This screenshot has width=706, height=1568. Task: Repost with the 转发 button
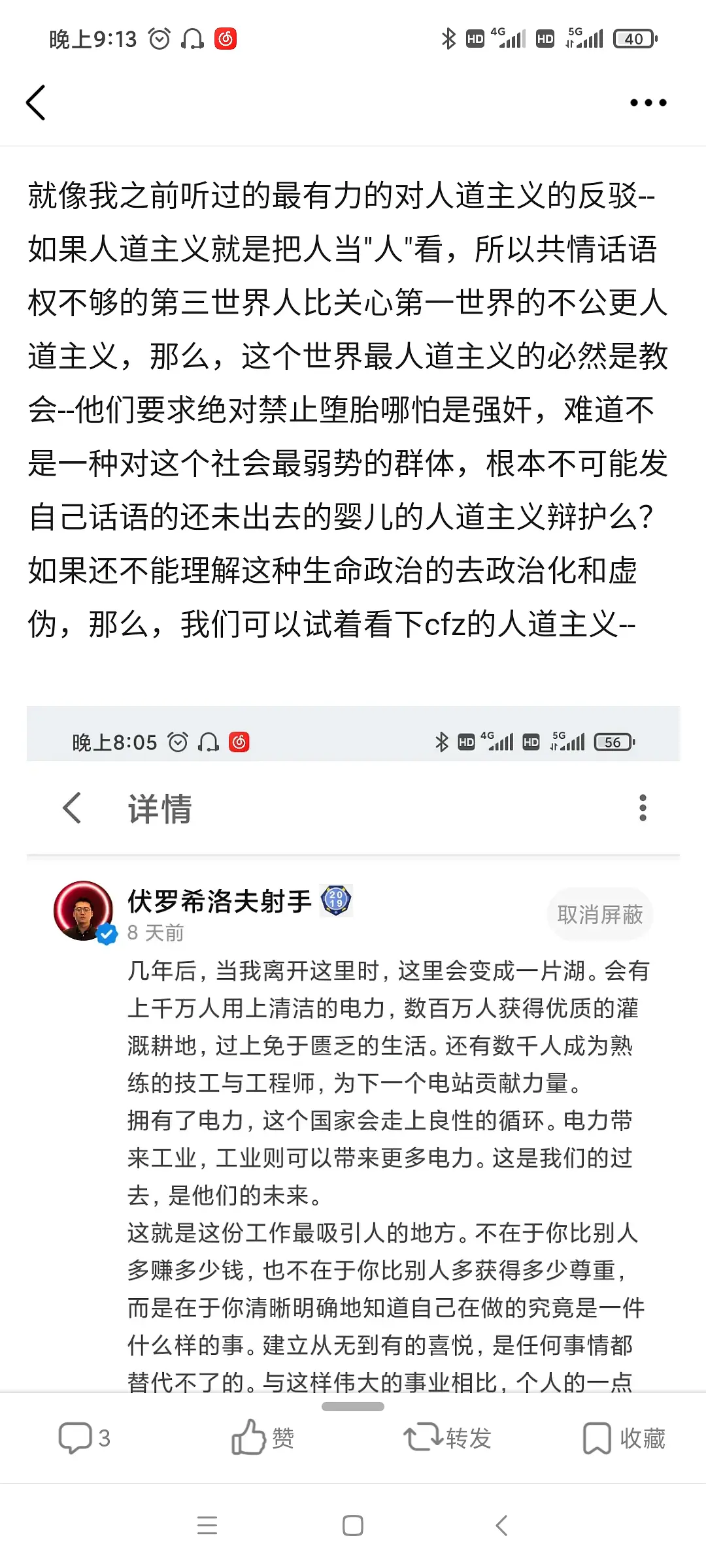tap(448, 1438)
